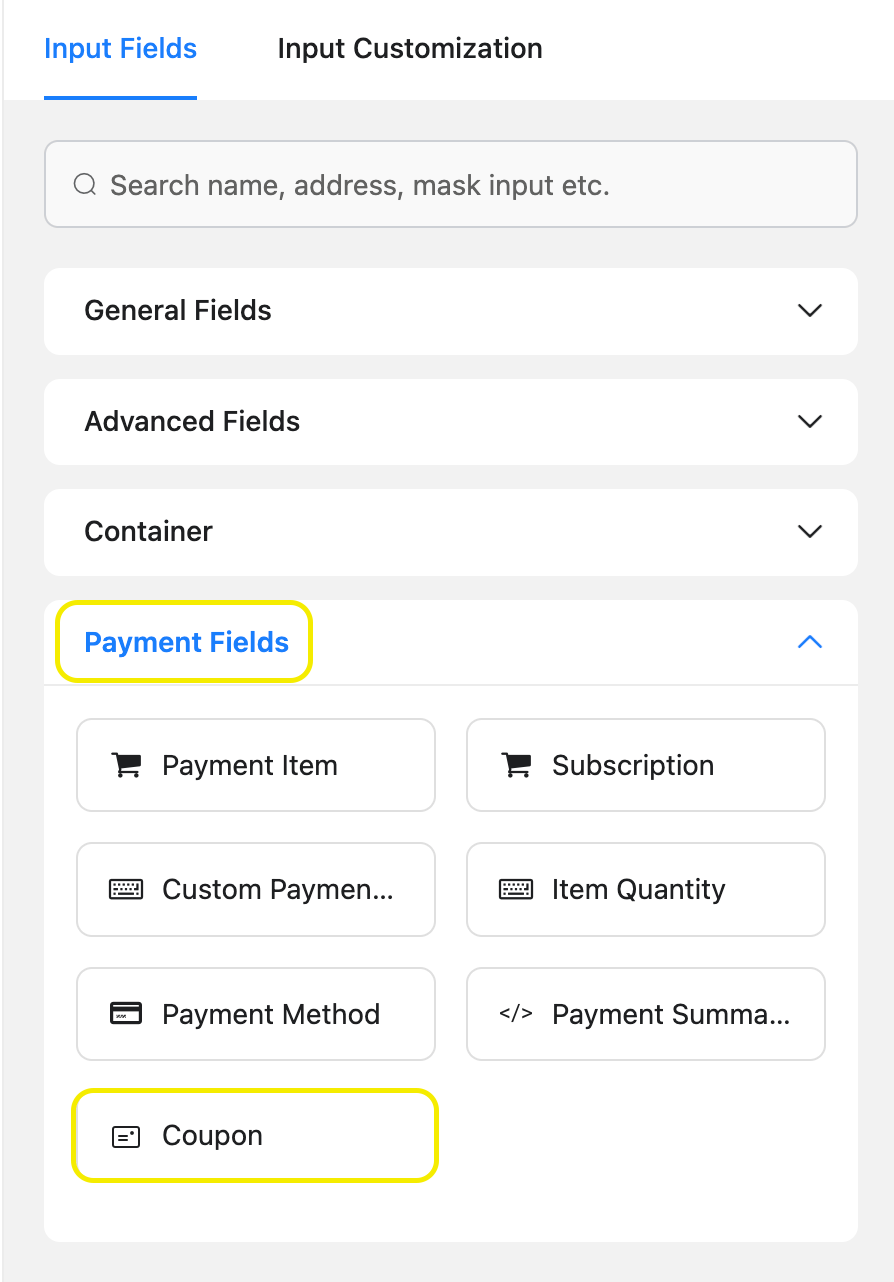This screenshot has height=1282, width=894.
Task: Click the search input field
Action: 450,184
